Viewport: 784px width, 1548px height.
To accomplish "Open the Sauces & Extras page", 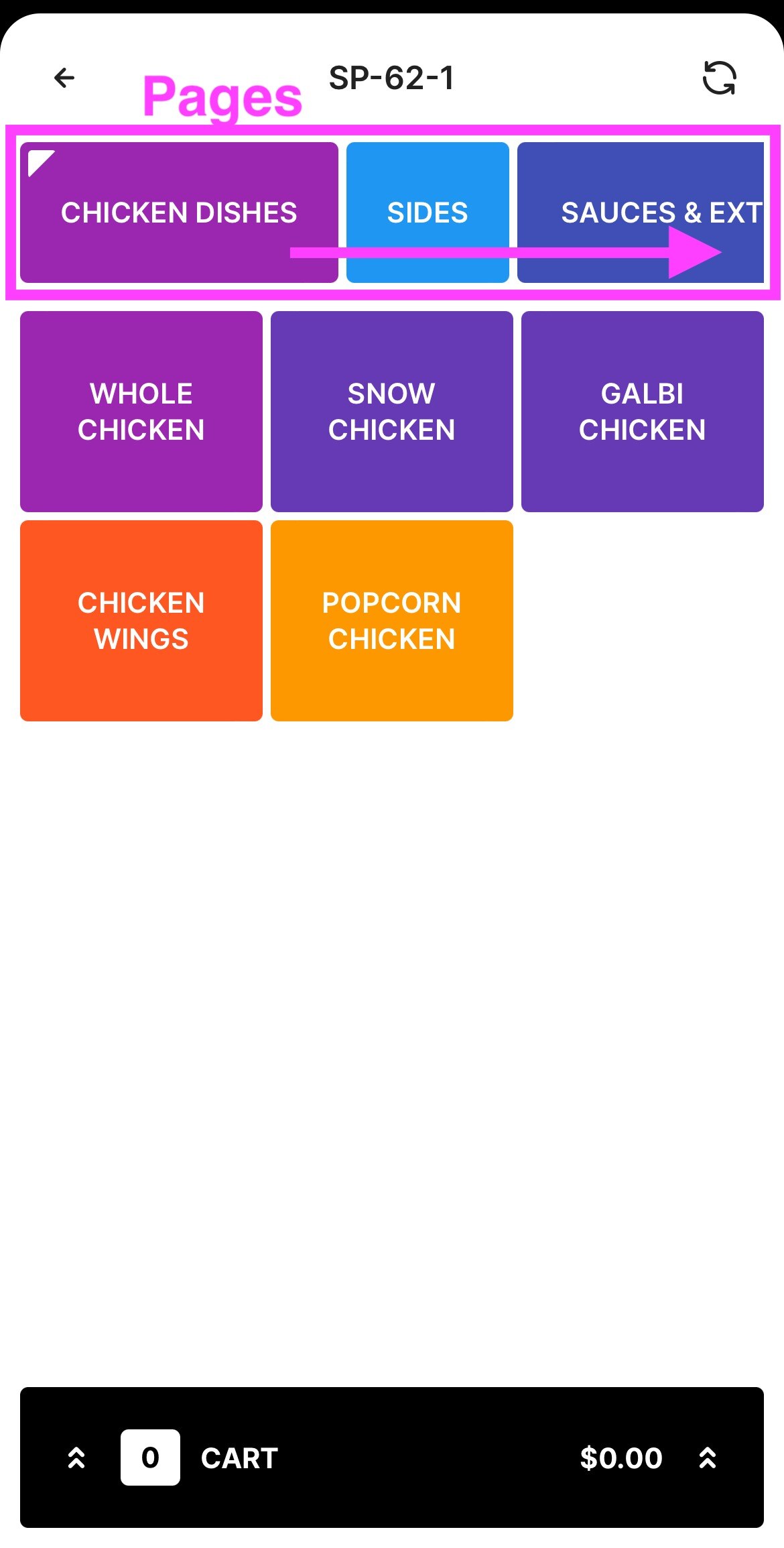I will pyautogui.click(x=641, y=213).
